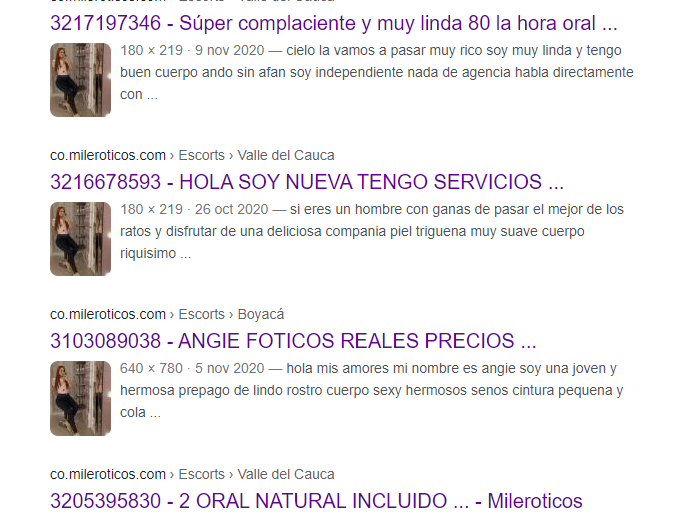The image size is (694, 516).
Task: Open the result titled 3103089038
Action: coord(293,341)
